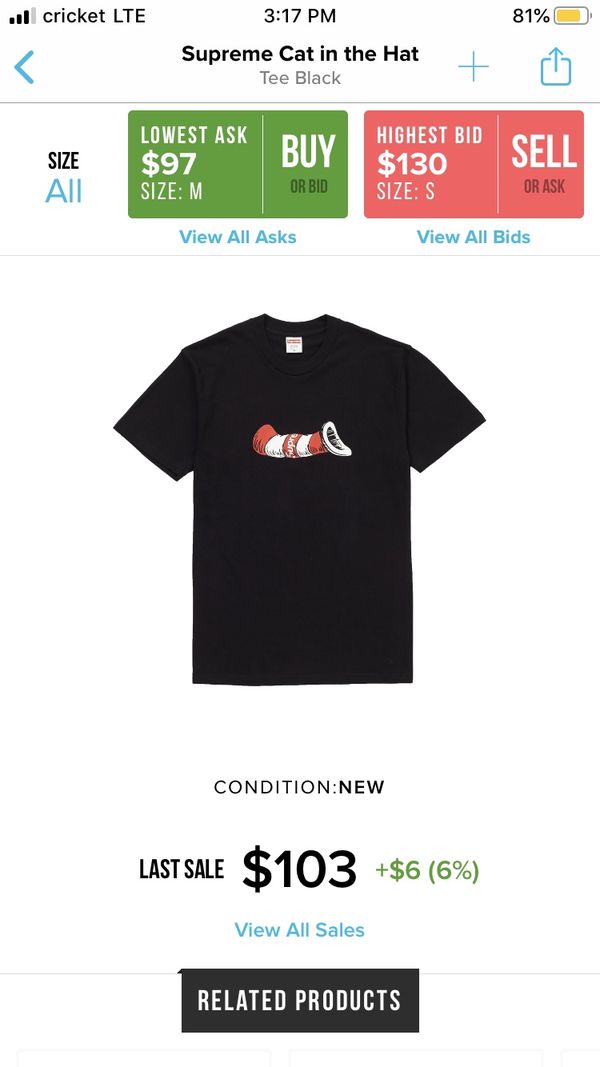600x1067 pixels.
Task: Open the Size All selector
Action: (x=63, y=178)
